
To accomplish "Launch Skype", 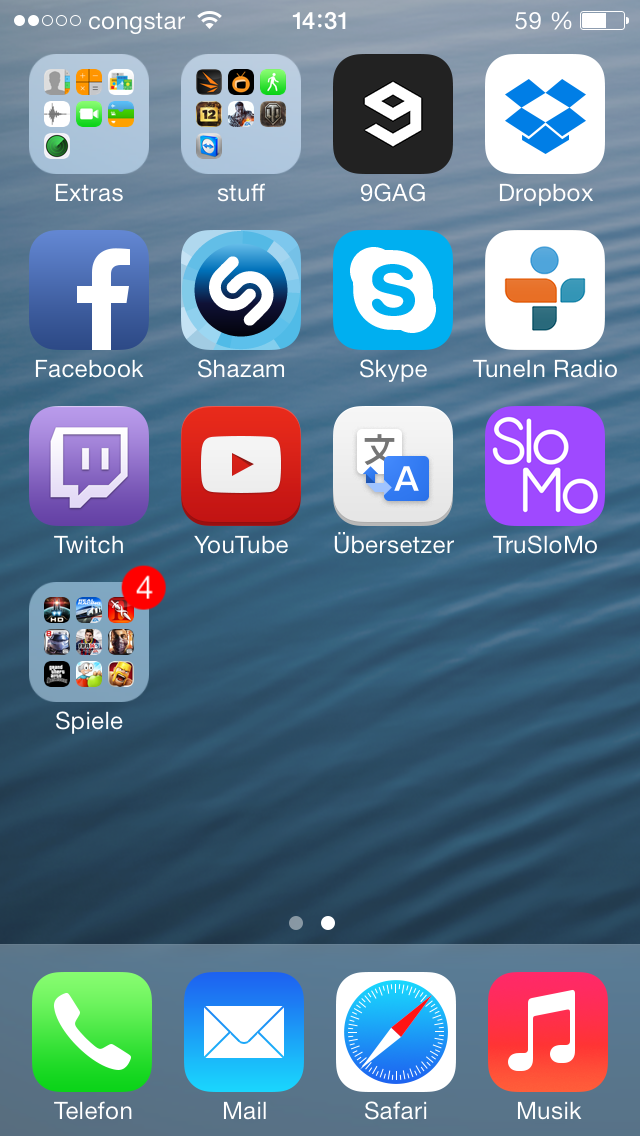I will tap(393, 290).
